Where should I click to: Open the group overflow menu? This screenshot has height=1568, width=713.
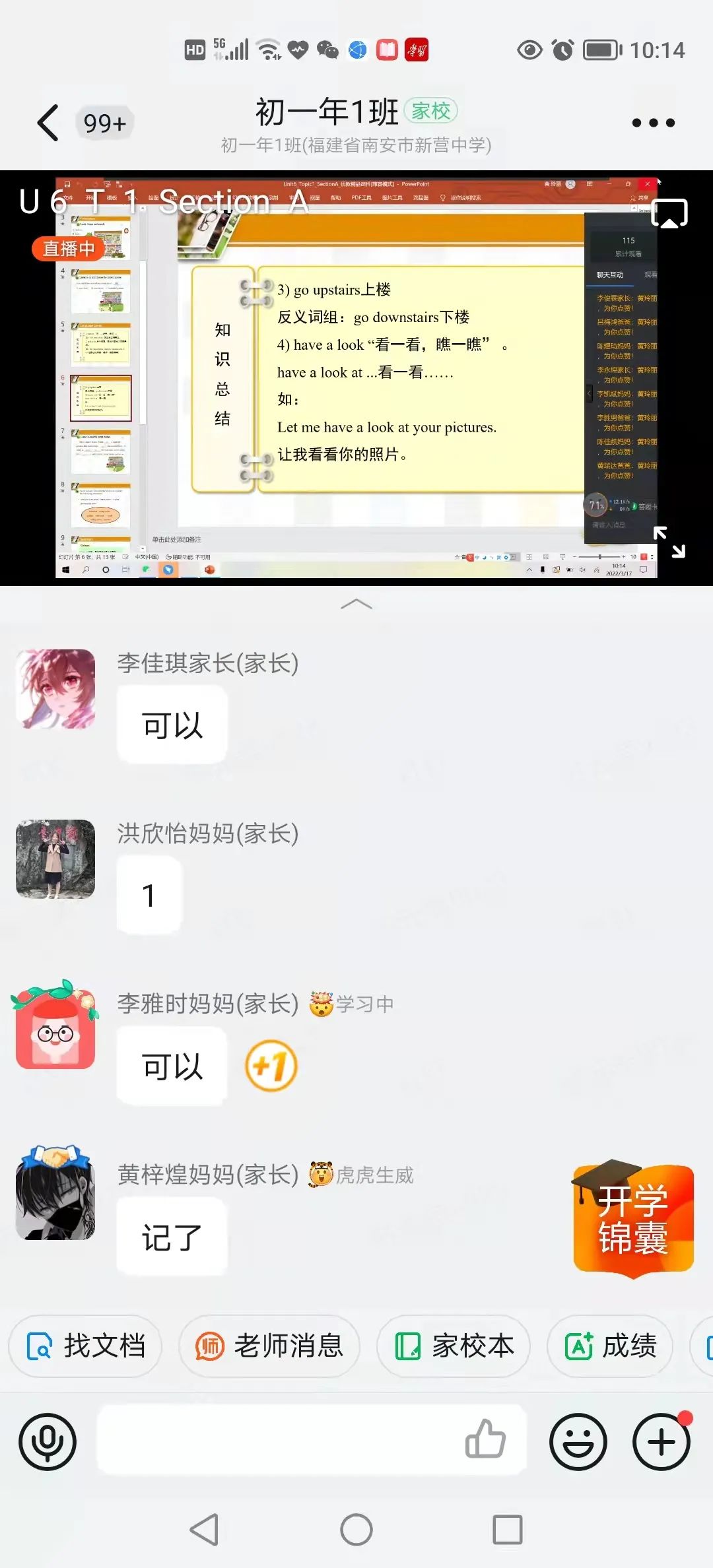[x=653, y=123]
